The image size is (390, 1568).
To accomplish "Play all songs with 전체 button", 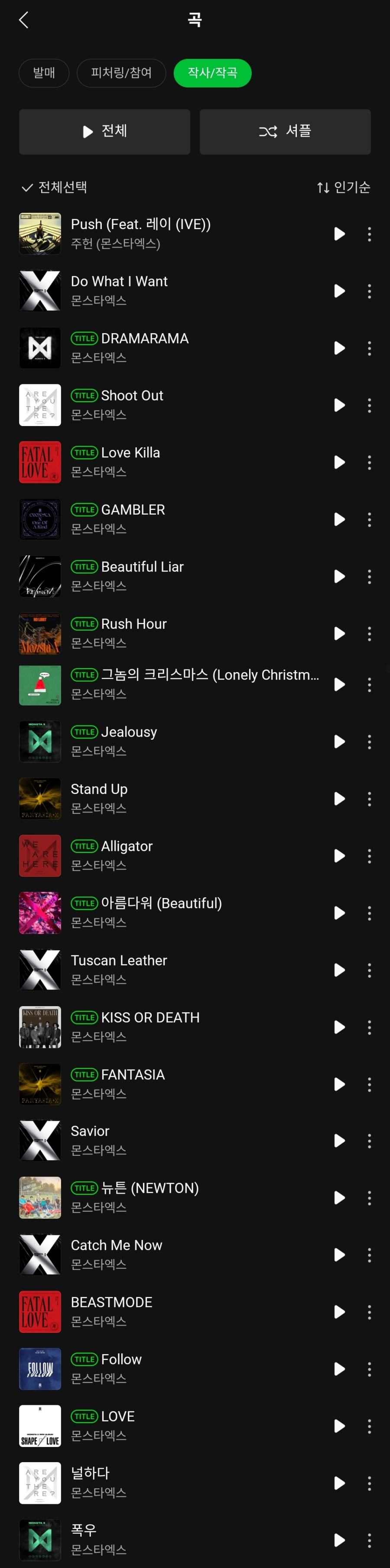I will pyautogui.click(x=104, y=131).
